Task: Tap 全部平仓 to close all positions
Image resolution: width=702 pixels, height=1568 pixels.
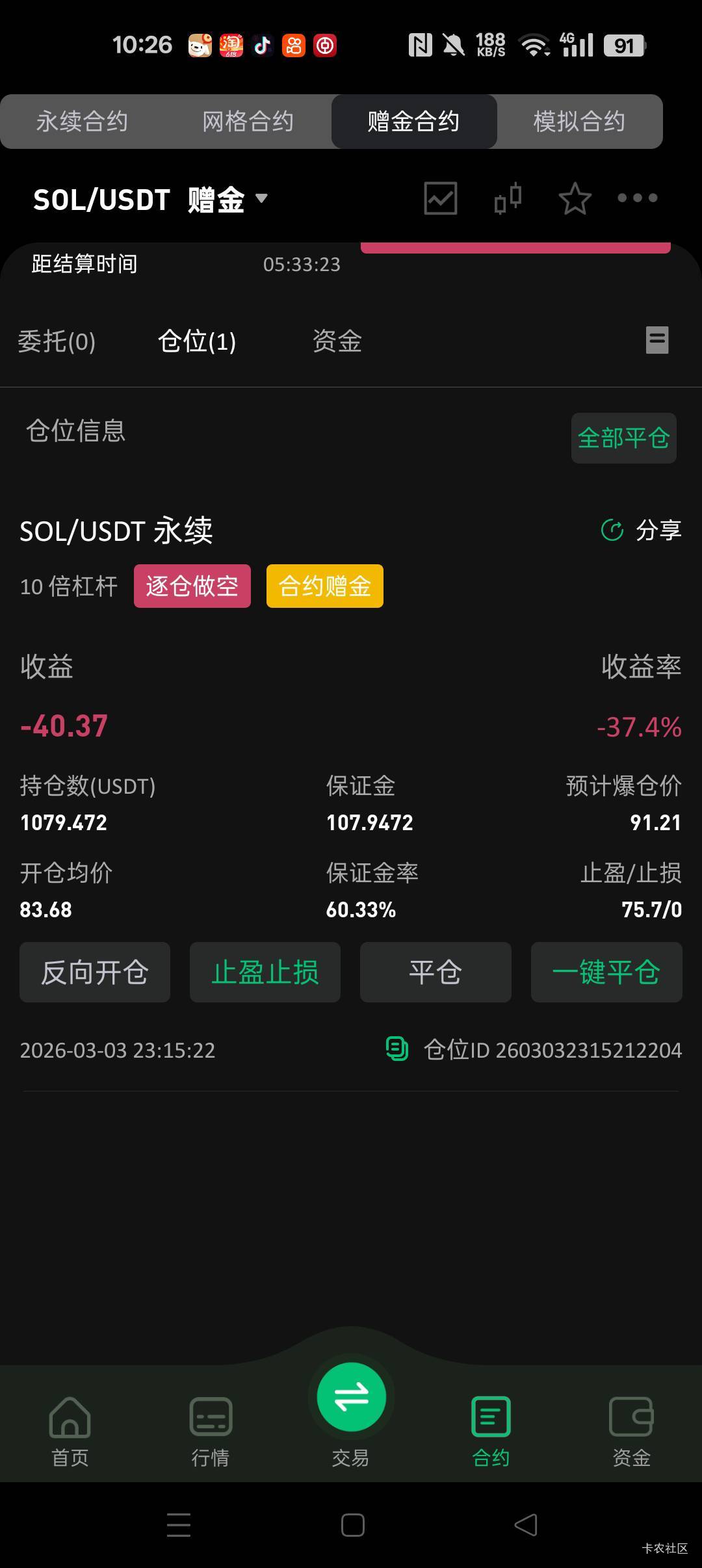Action: (x=623, y=438)
